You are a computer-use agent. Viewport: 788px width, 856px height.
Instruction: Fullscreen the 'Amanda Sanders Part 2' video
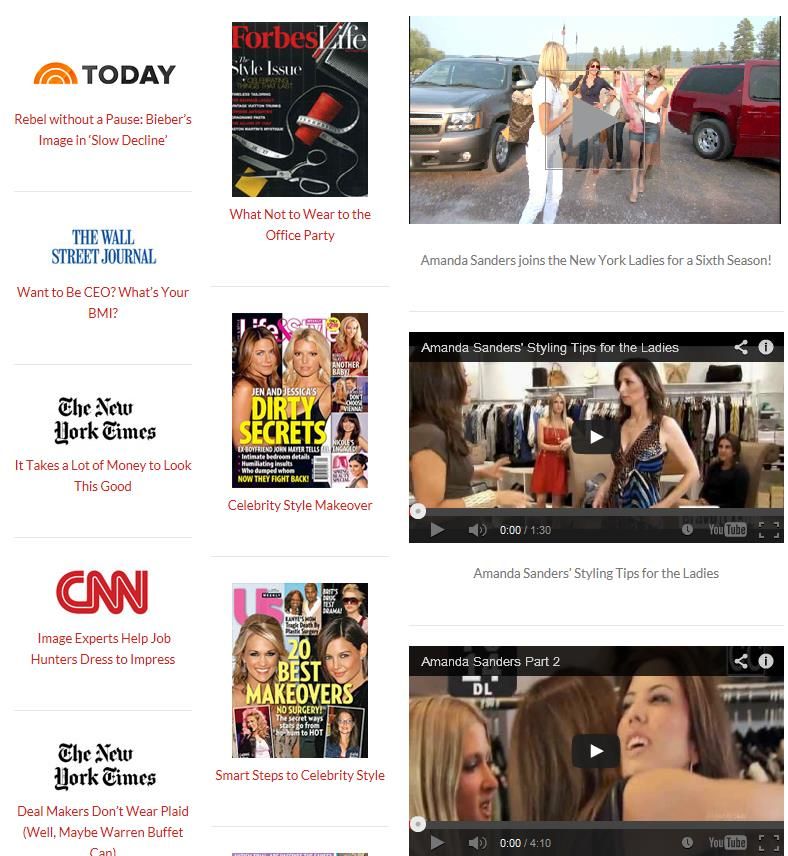(768, 843)
